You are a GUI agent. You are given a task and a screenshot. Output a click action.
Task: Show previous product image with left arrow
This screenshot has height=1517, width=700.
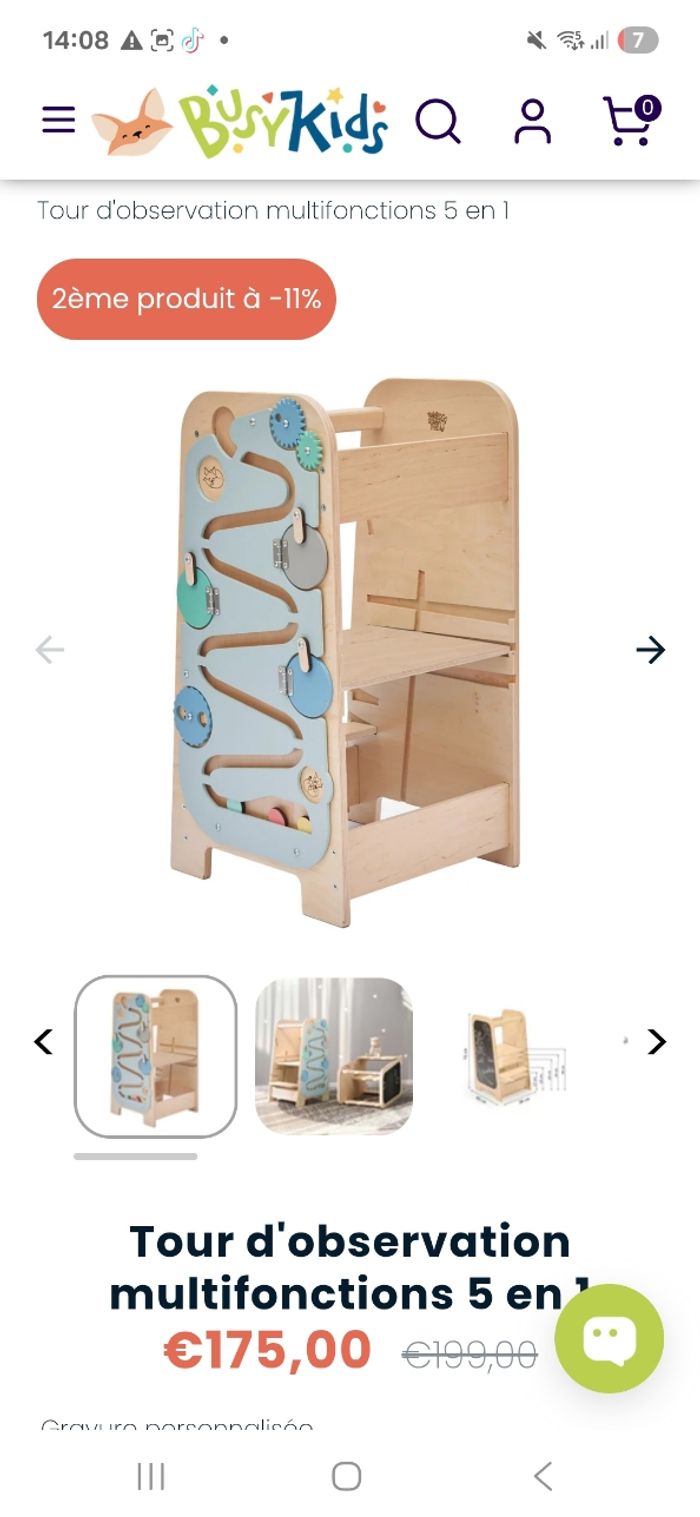click(x=49, y=650)
